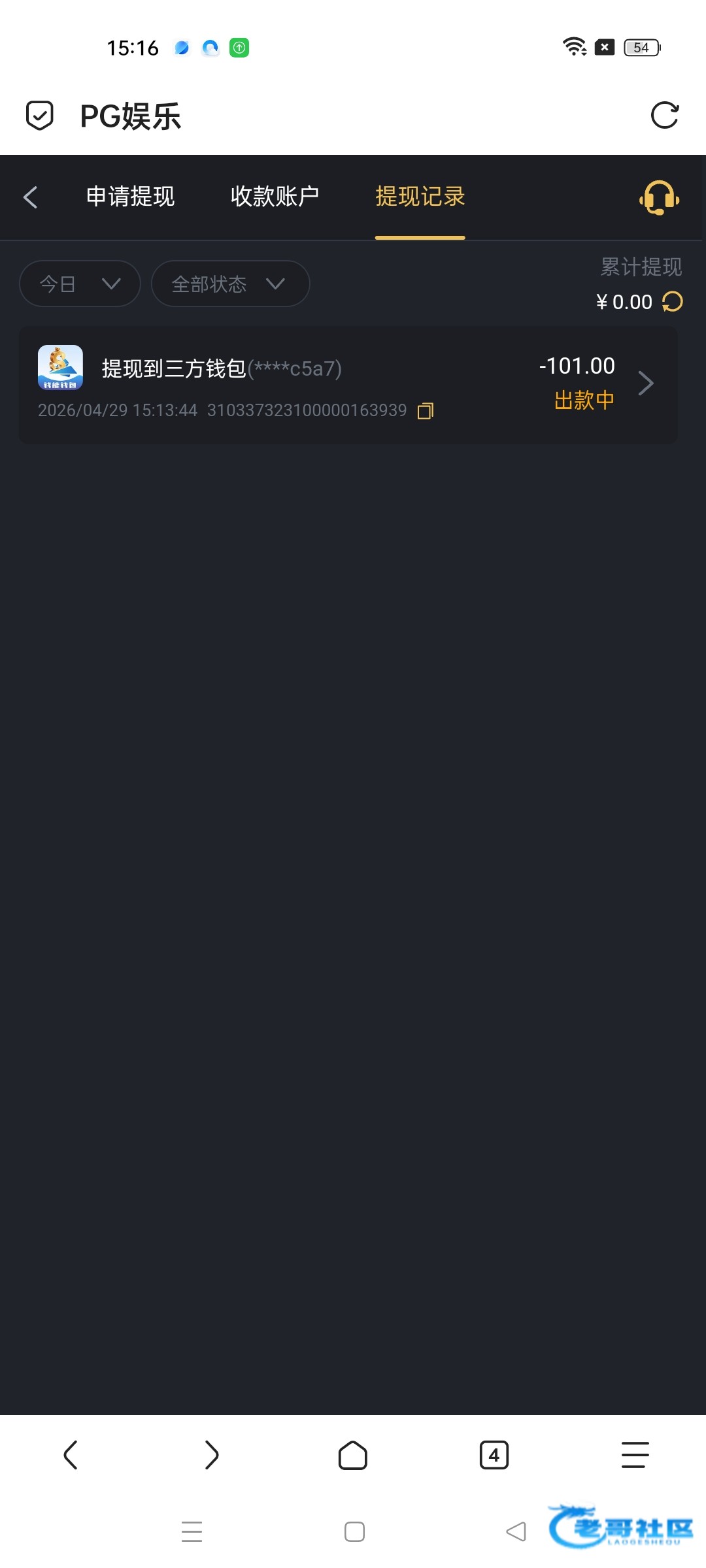Contact customer service via headset icon
This screenshot has width=706, height=1568.
pyautogui.click(x=659, y=197)
